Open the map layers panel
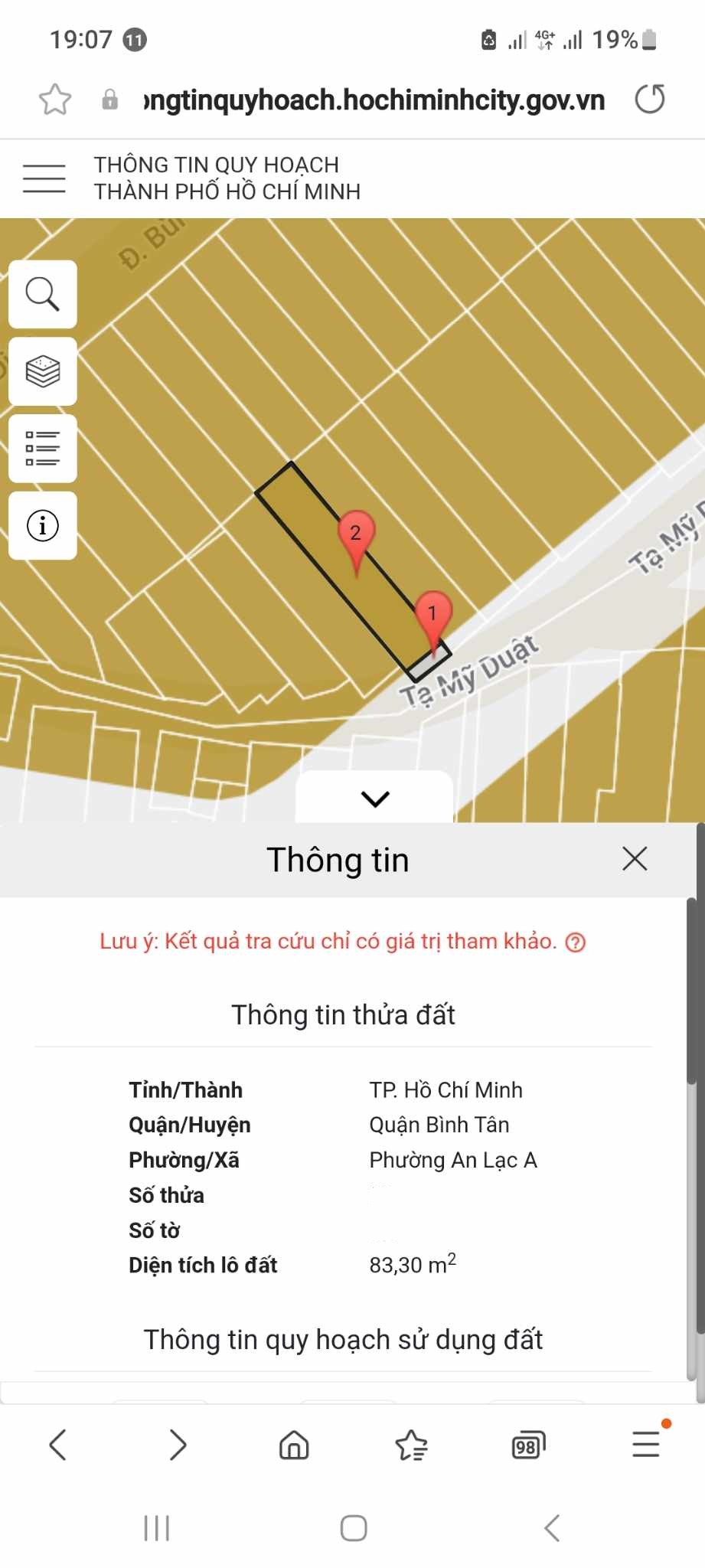The height and width of the screenshot is (1568, 705). point(43,371)
